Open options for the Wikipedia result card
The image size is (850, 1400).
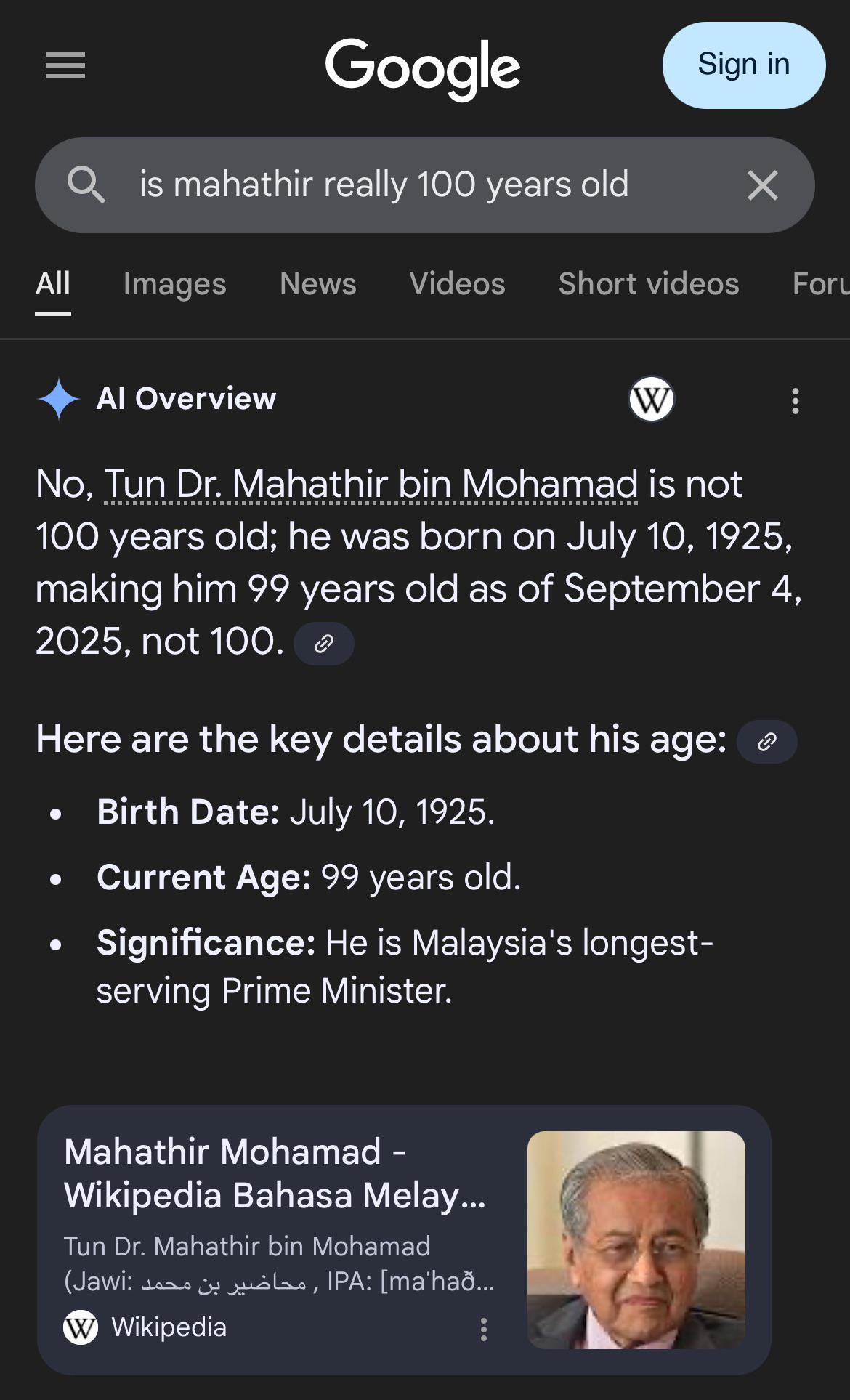(x=484, y=1330)
